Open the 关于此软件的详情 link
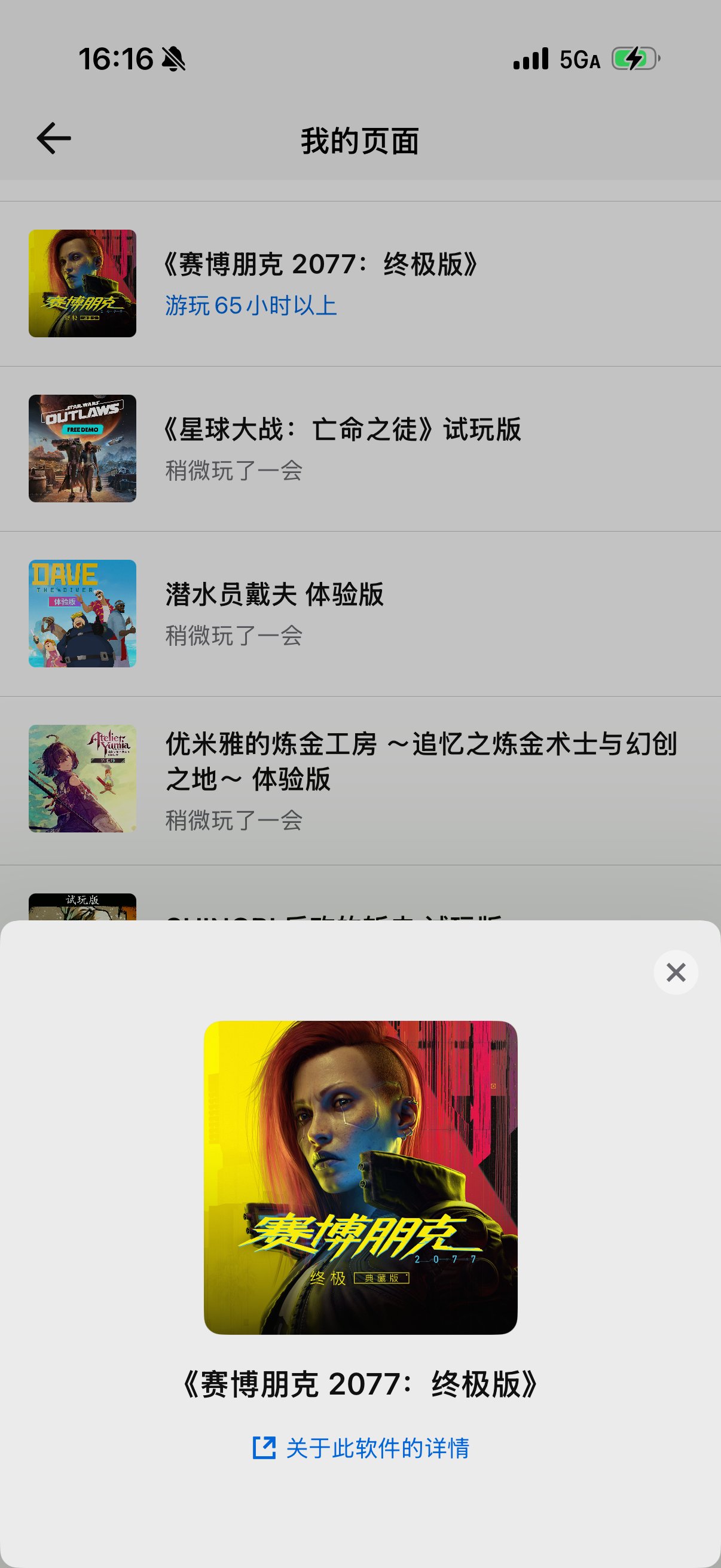721x1568 pixels. click(361, 1447)
